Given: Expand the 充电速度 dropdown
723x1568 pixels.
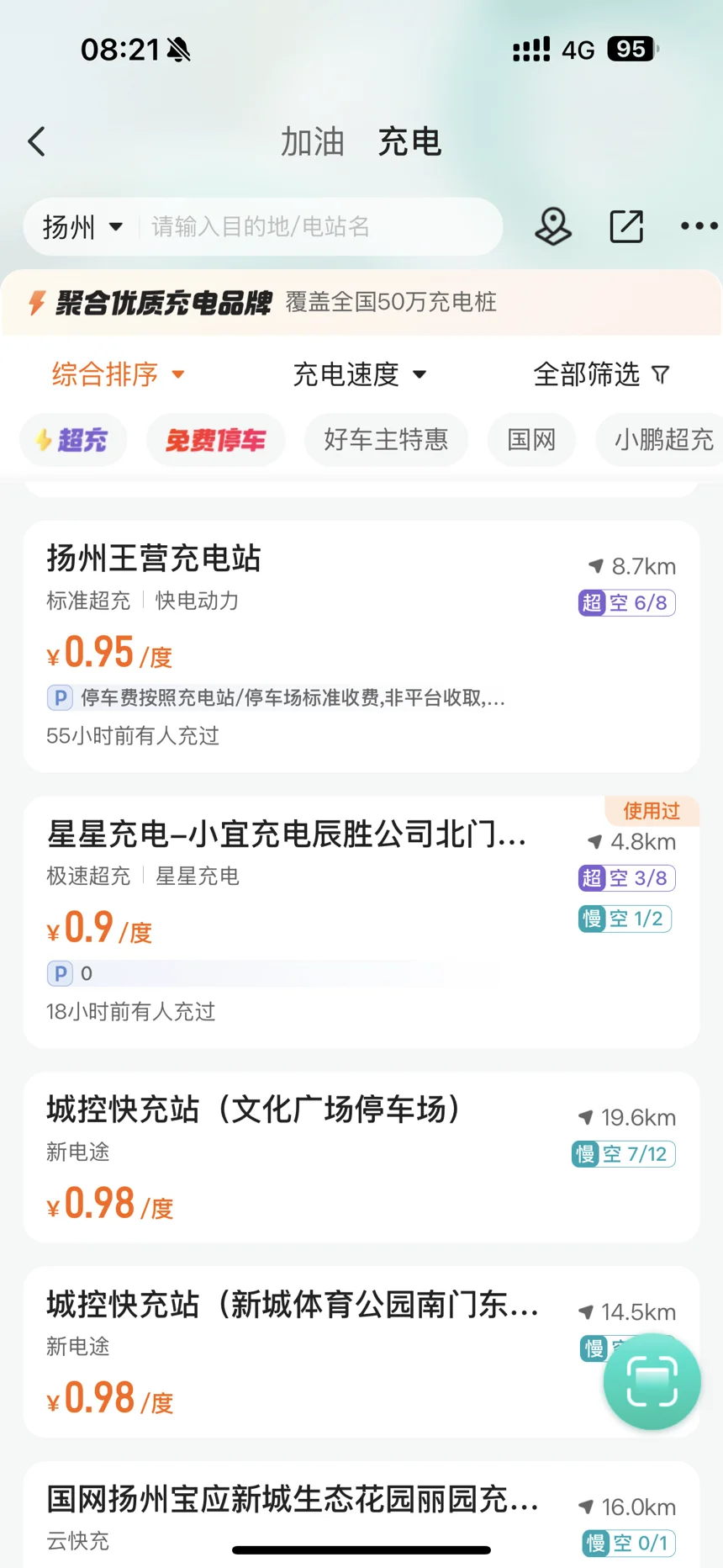Looking at the screenshot, I should pyautogui.click(x=359, y=374).
